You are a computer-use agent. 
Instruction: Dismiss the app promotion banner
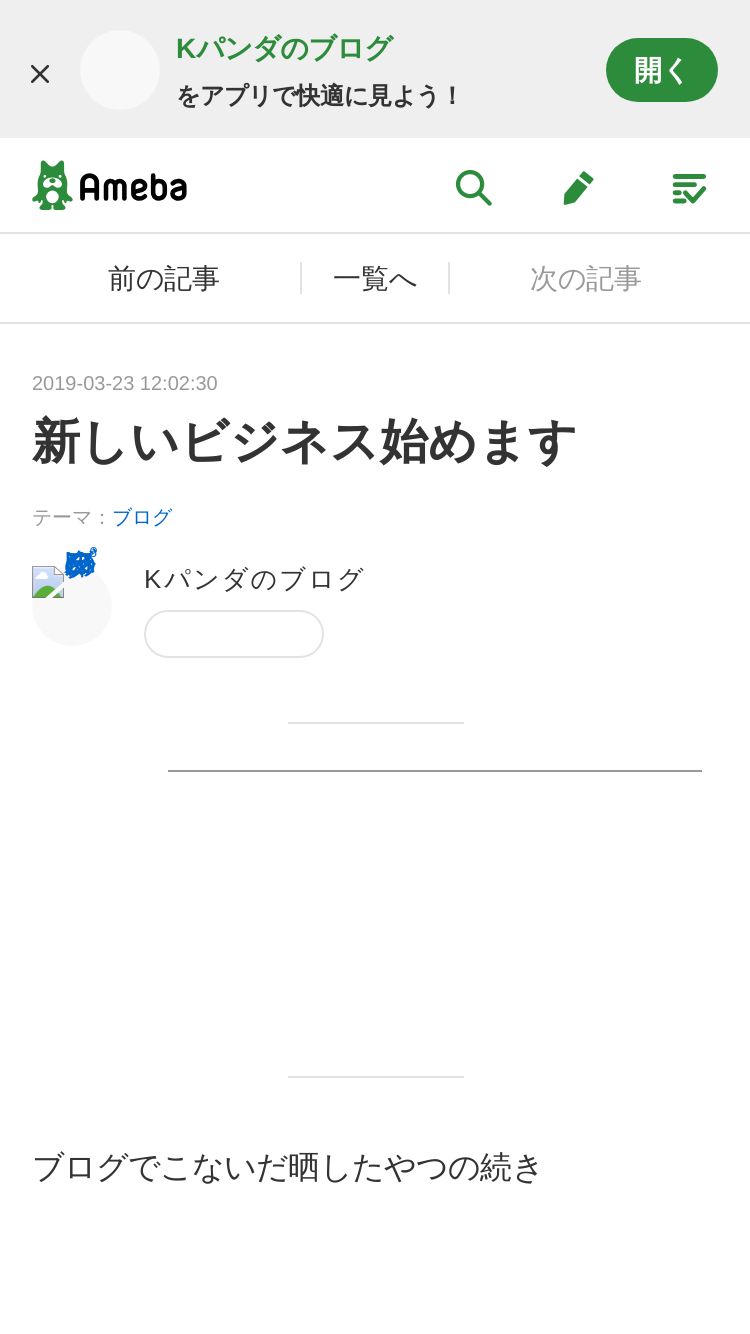click(x=40, y=74)
